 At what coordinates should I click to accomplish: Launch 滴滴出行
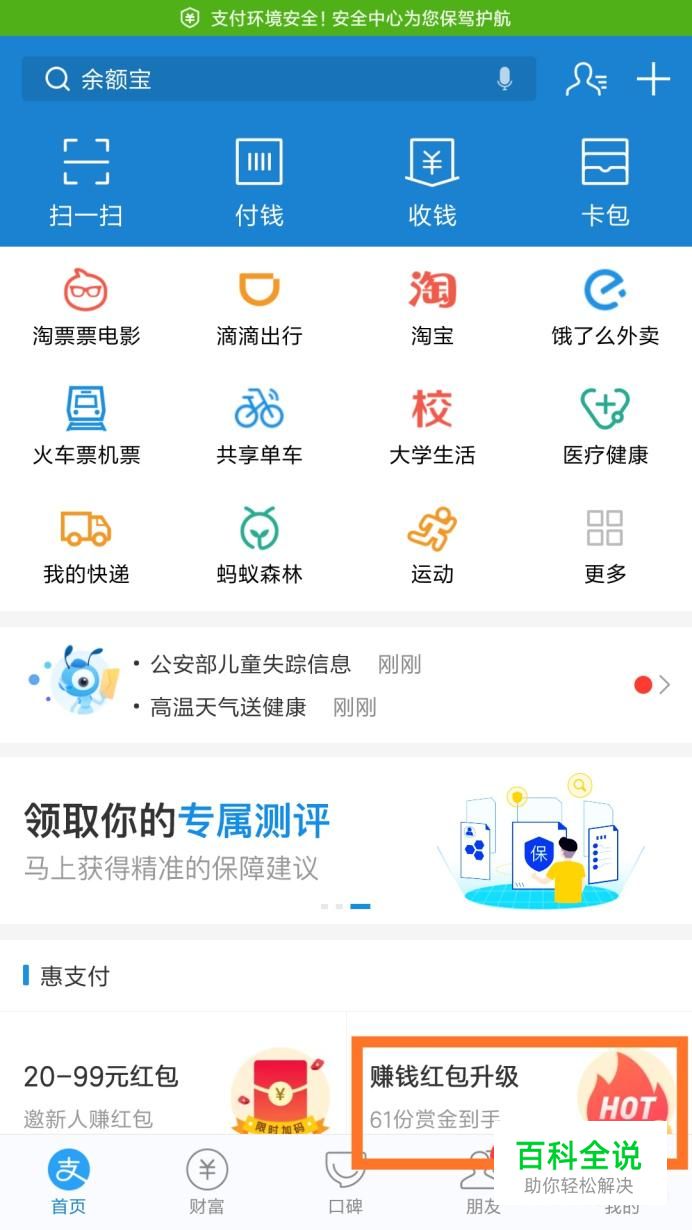(259, 307)
